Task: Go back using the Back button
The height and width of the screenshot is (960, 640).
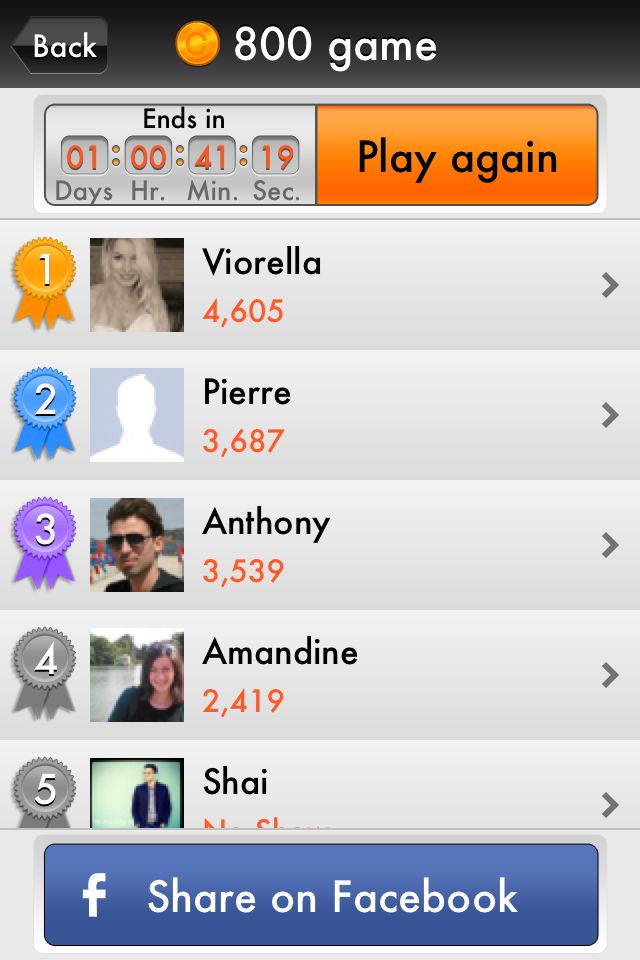Action: click(60, 46)
